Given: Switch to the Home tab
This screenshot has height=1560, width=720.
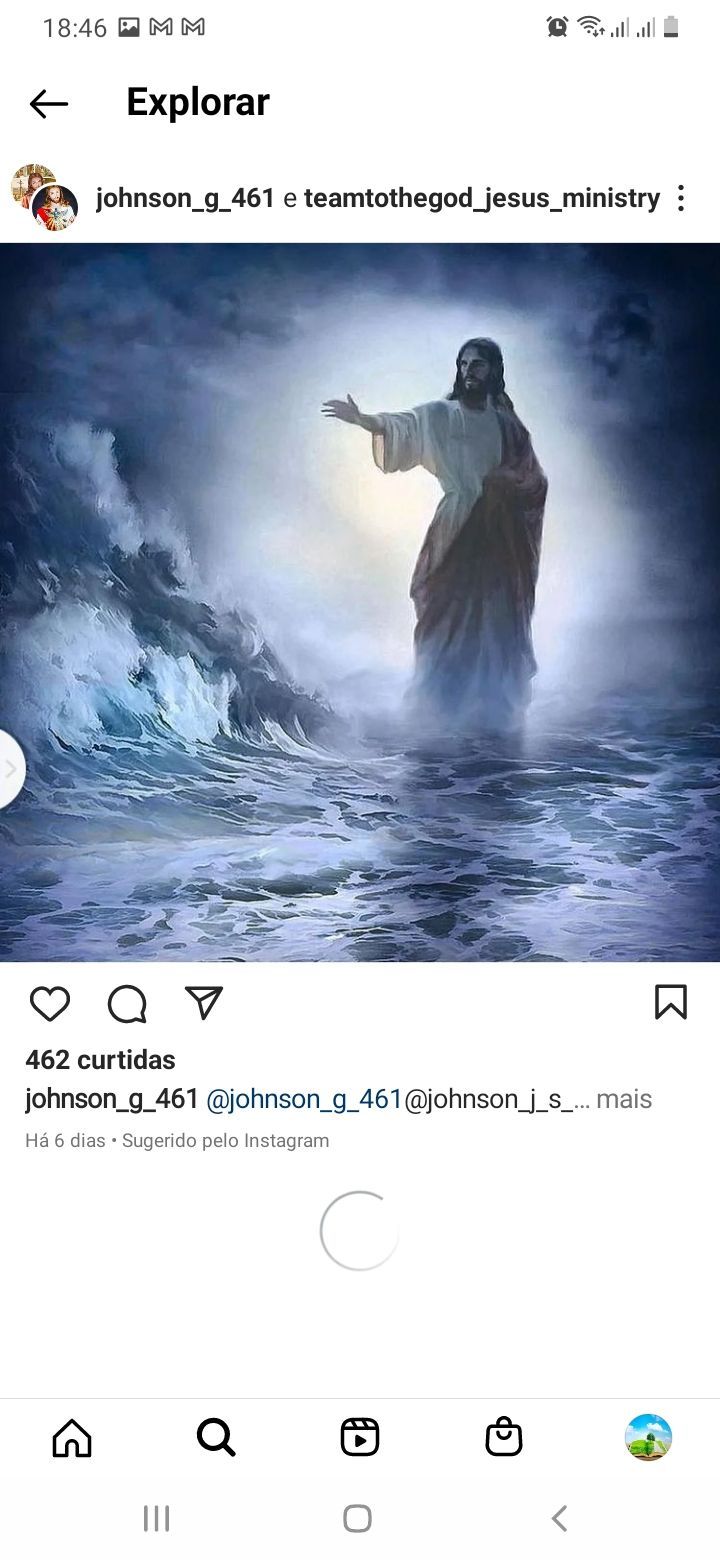Looking at the screenshot, I should coord(72,1438).
